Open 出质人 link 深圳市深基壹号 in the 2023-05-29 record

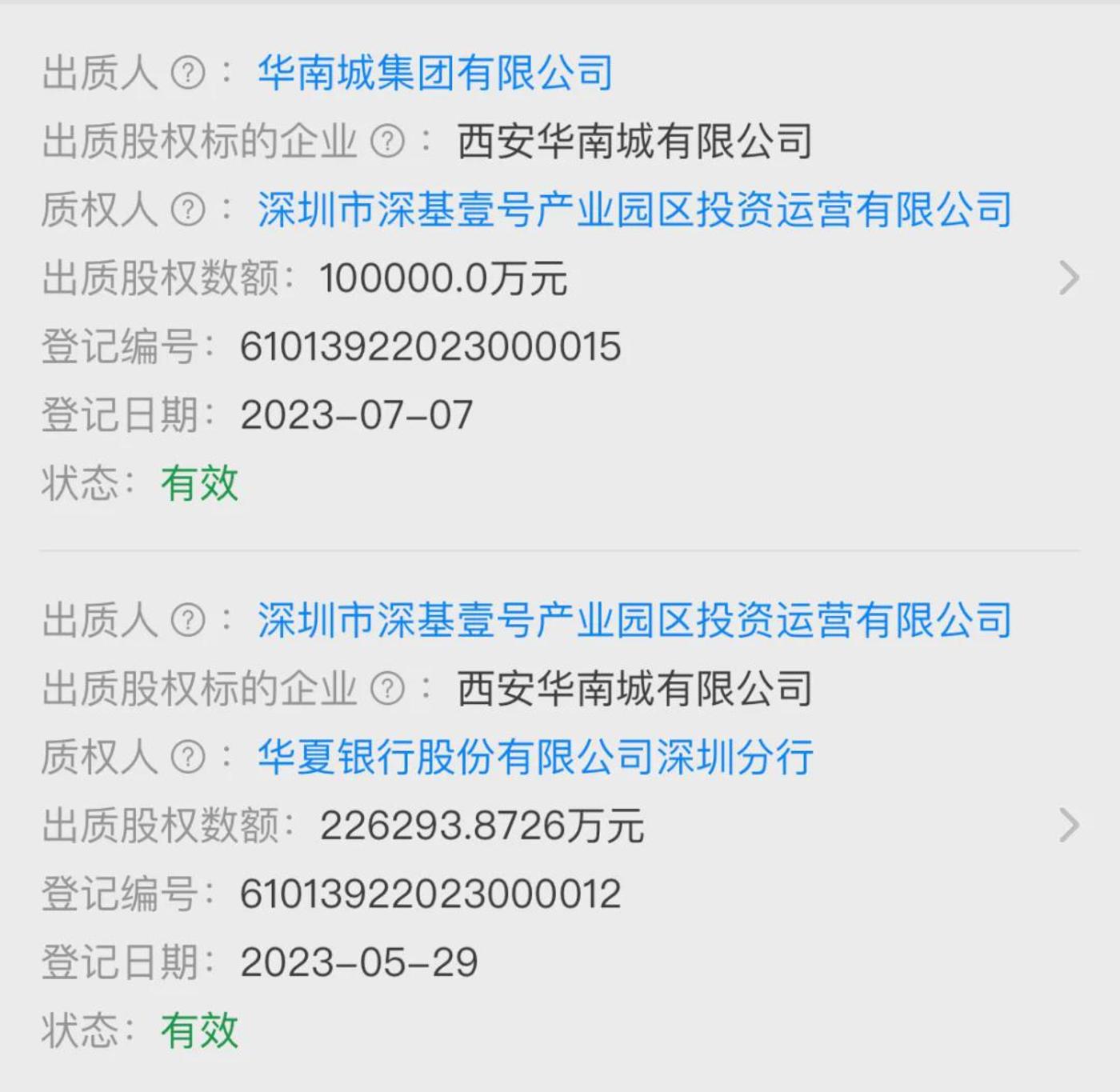click(634, 621)
